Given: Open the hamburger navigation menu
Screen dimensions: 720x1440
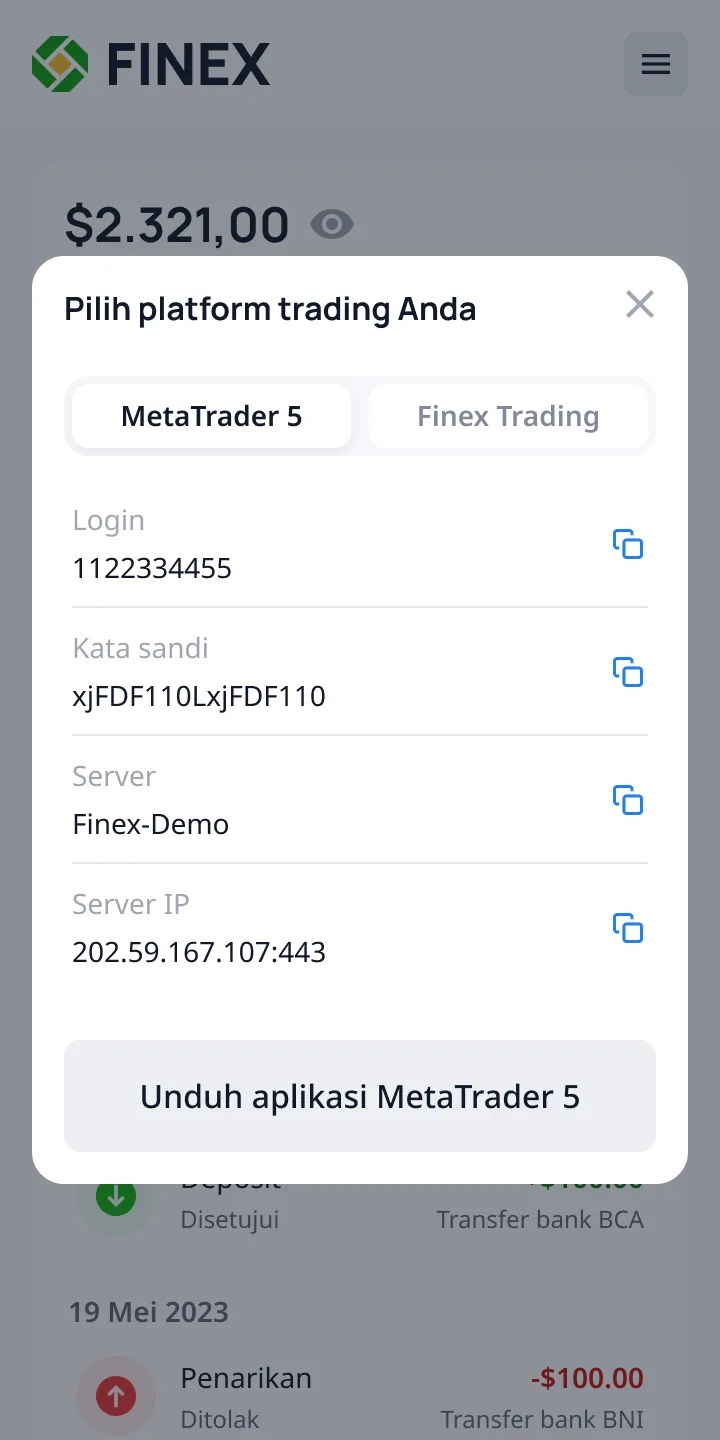Looking at the screenshot, I should coord(656,64).
